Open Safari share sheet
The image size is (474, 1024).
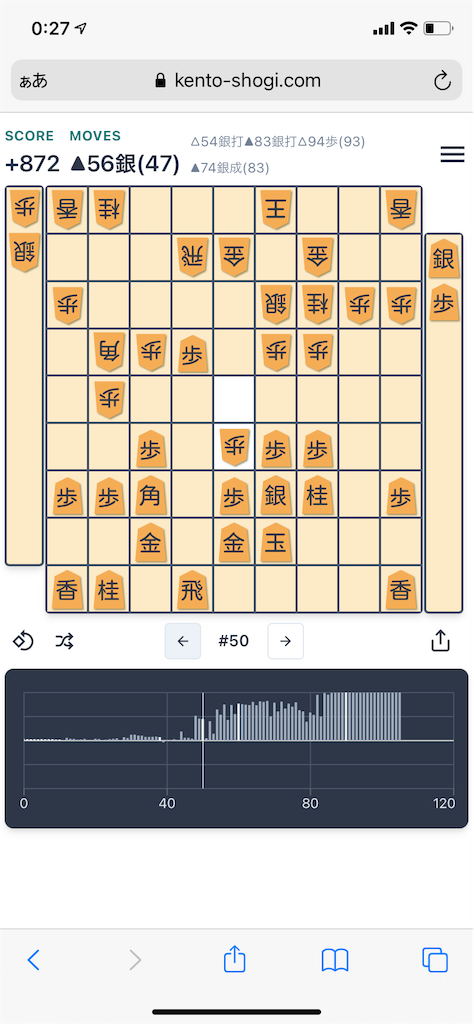pos(234,959)
